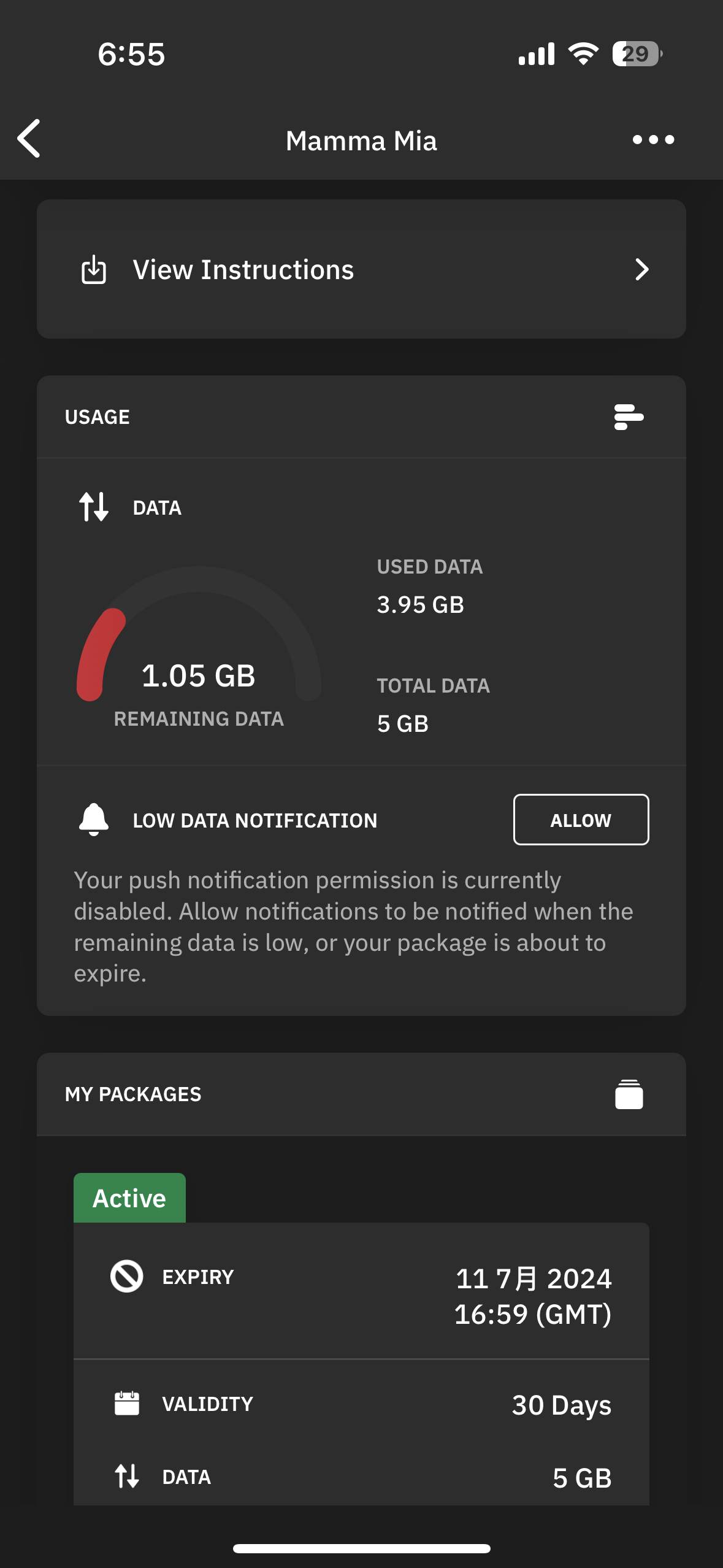Open the three-dot overflow menu

pos(653,140)
